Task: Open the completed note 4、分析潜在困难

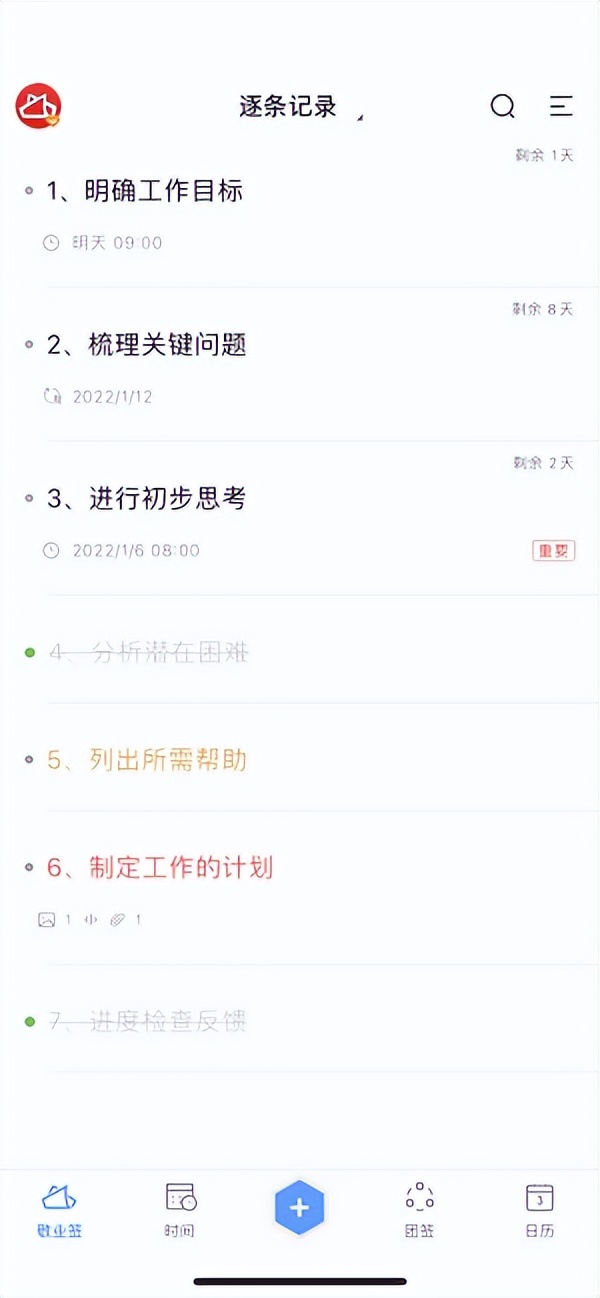Action: (148, 653)
